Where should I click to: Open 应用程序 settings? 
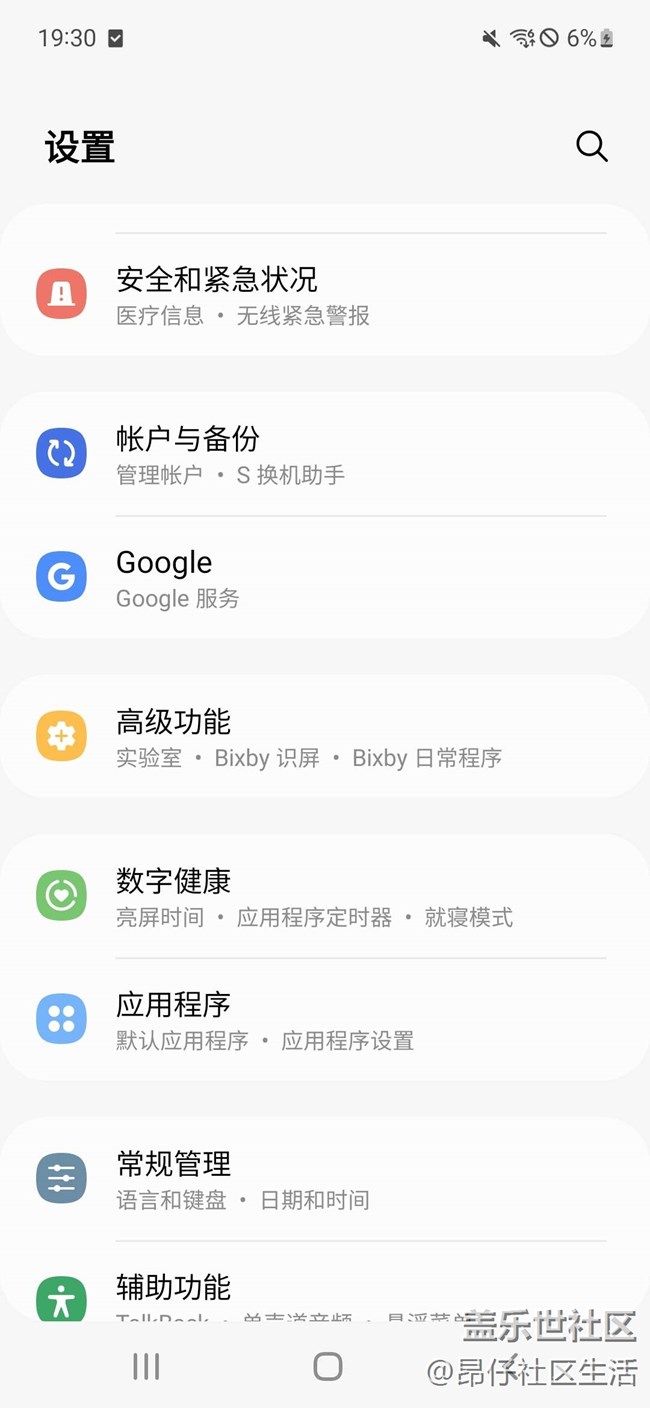tap(324, 1020)
